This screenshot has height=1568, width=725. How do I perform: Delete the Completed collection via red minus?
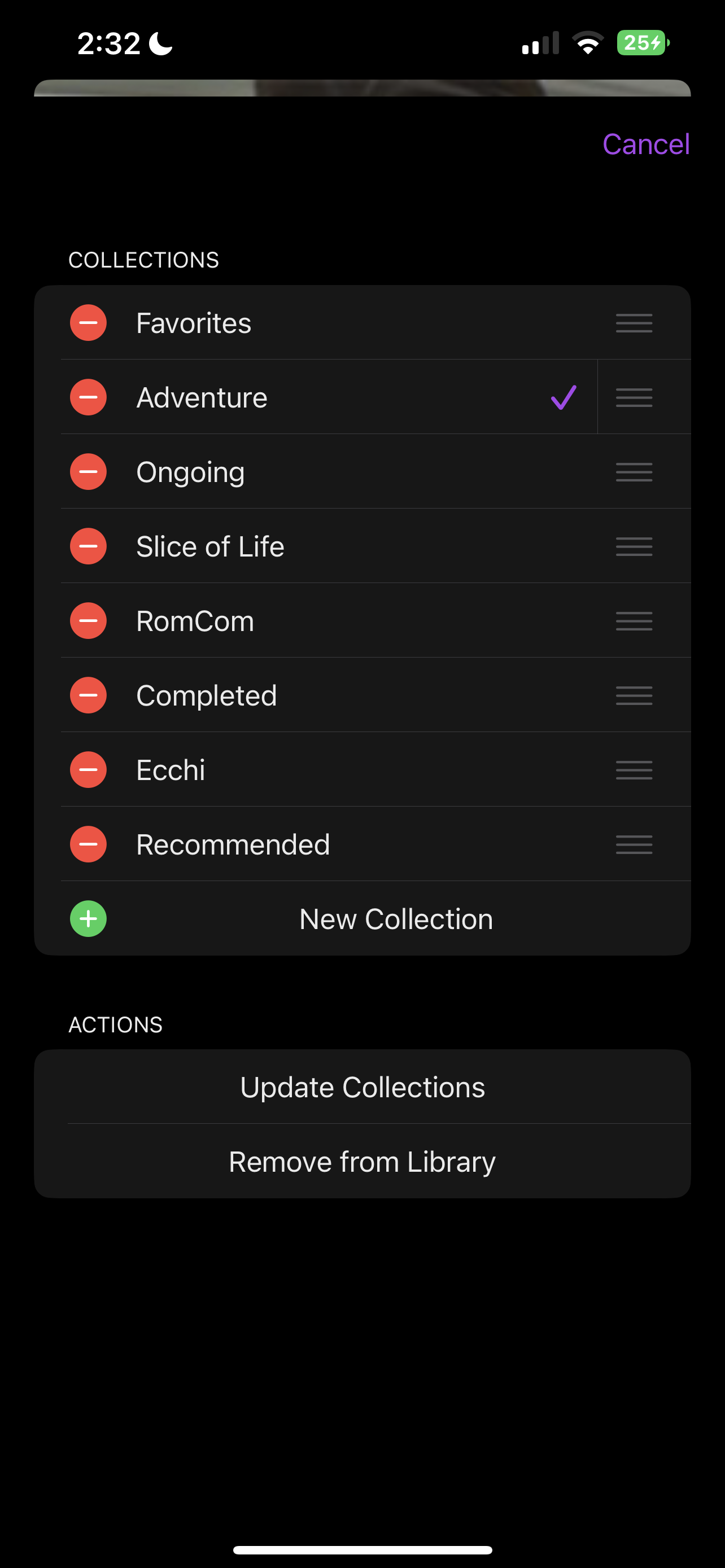click(x=88, y=696)
